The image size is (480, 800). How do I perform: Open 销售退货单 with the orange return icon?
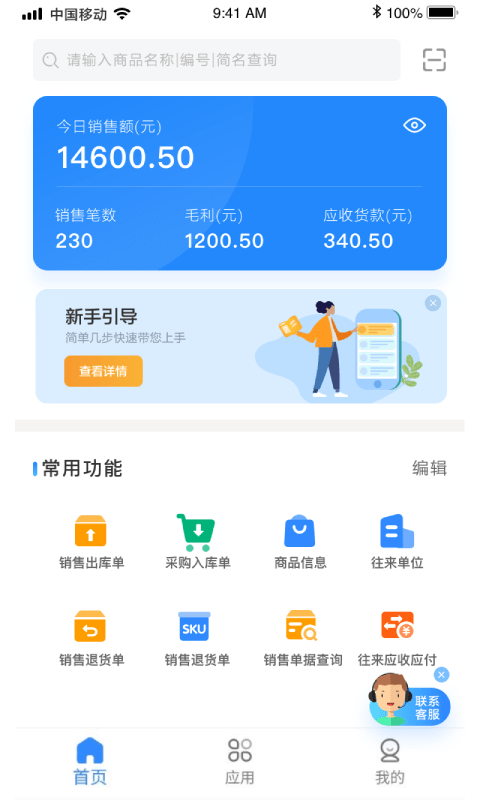[91, 639]
